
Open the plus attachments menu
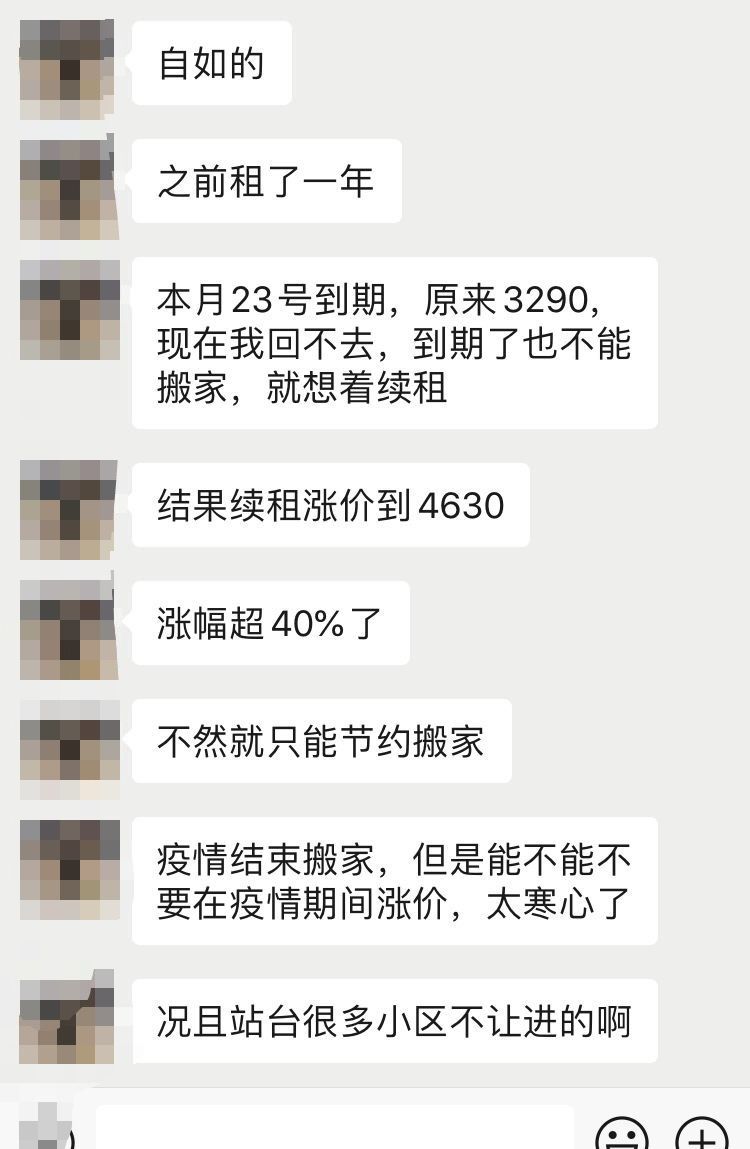tap(702, 1135)
